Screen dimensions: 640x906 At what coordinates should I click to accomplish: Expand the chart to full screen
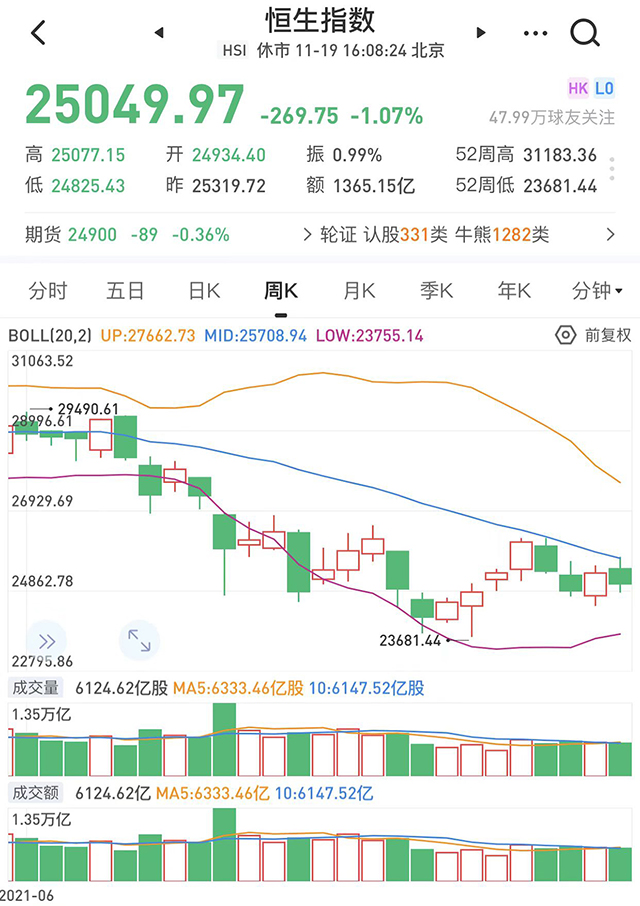[139, 641]
